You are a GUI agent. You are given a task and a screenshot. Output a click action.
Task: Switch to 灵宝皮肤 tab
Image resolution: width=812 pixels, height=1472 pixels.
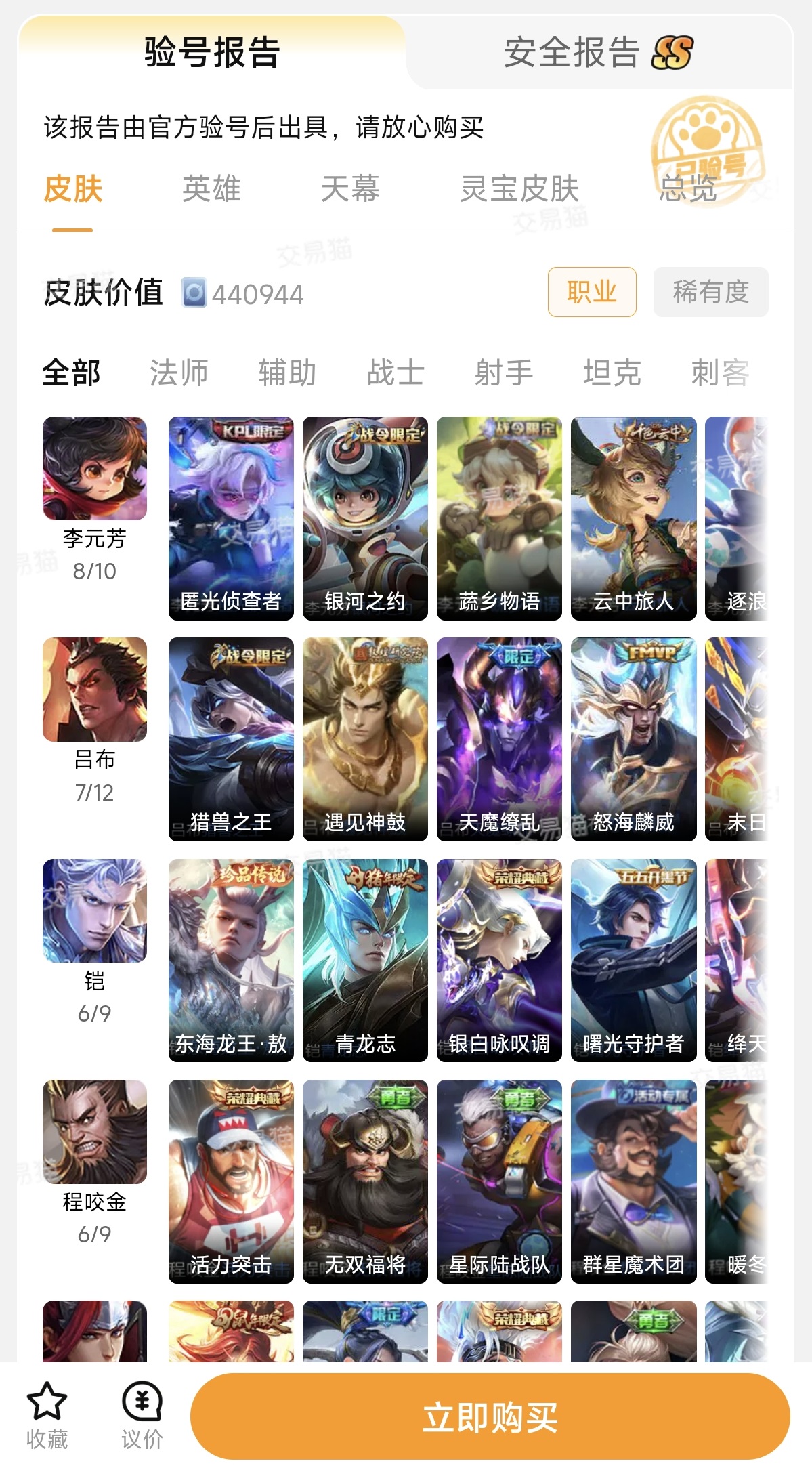pos(519,188)
